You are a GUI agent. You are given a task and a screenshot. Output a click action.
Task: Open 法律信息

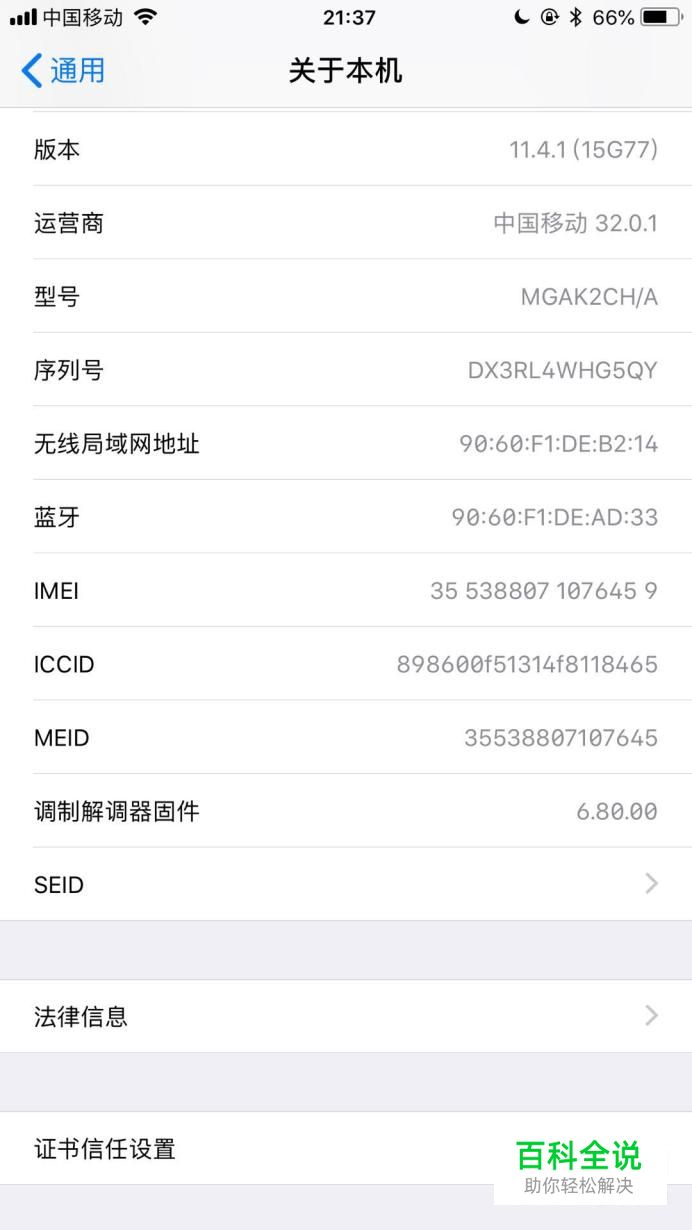(346, 1016)
